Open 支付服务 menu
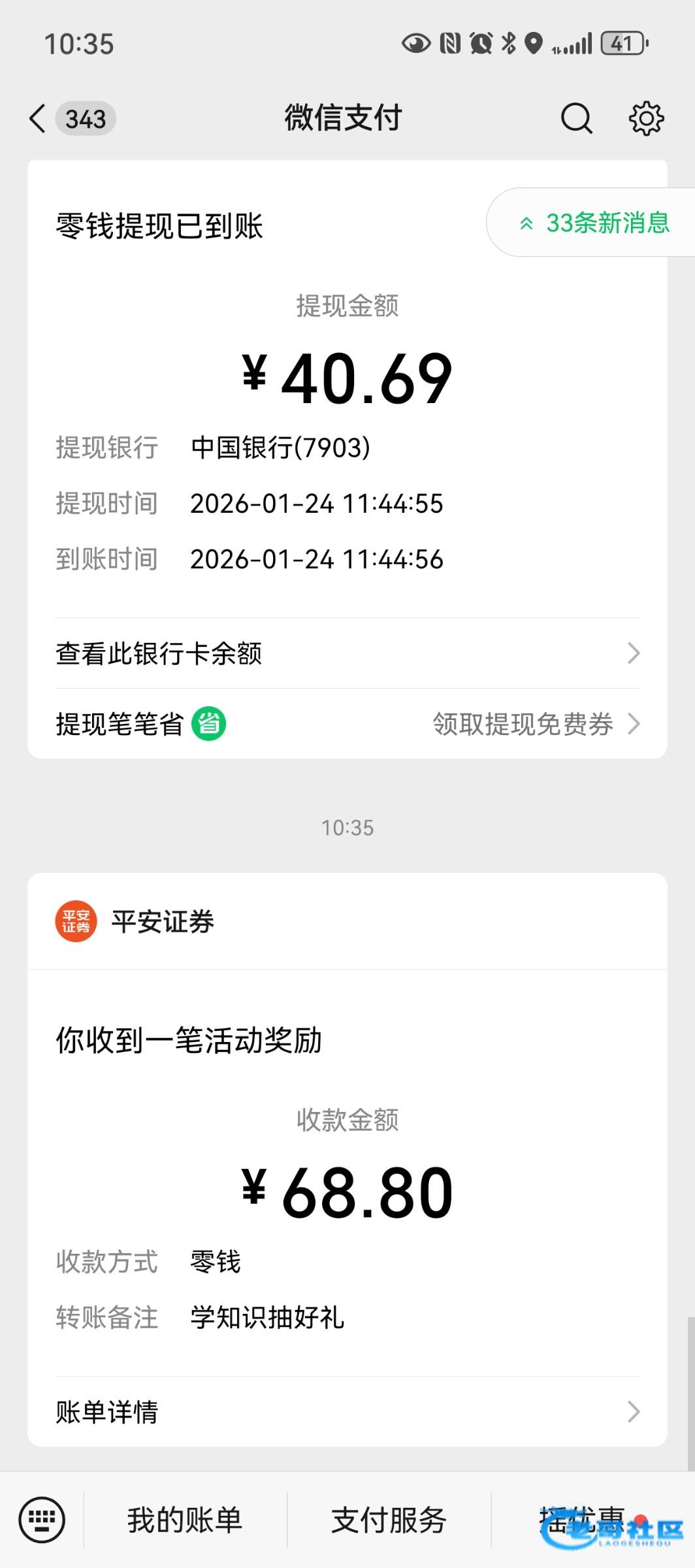The height and width of the screenshot is (1568, 695). pos(389,1520)
